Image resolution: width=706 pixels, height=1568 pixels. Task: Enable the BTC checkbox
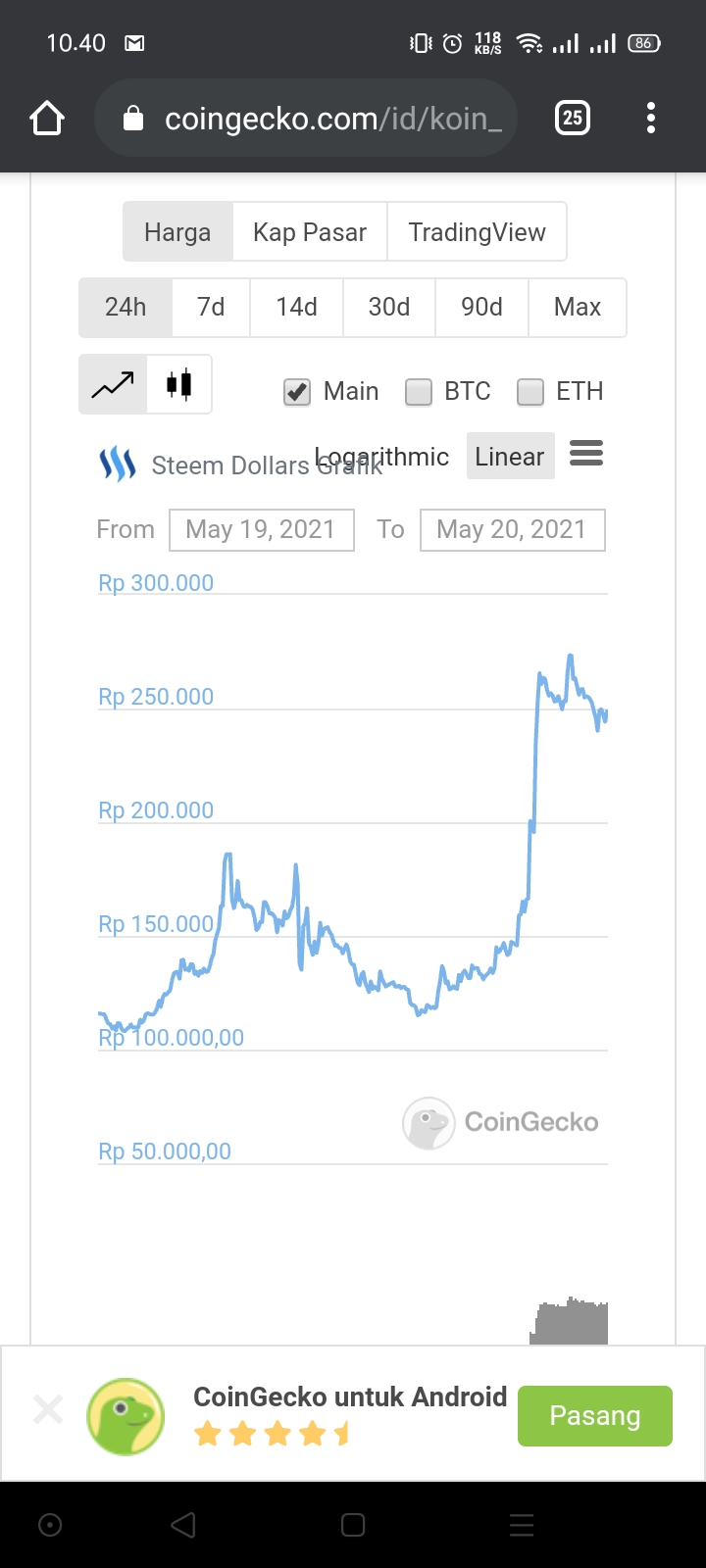[x=419, y=392]
